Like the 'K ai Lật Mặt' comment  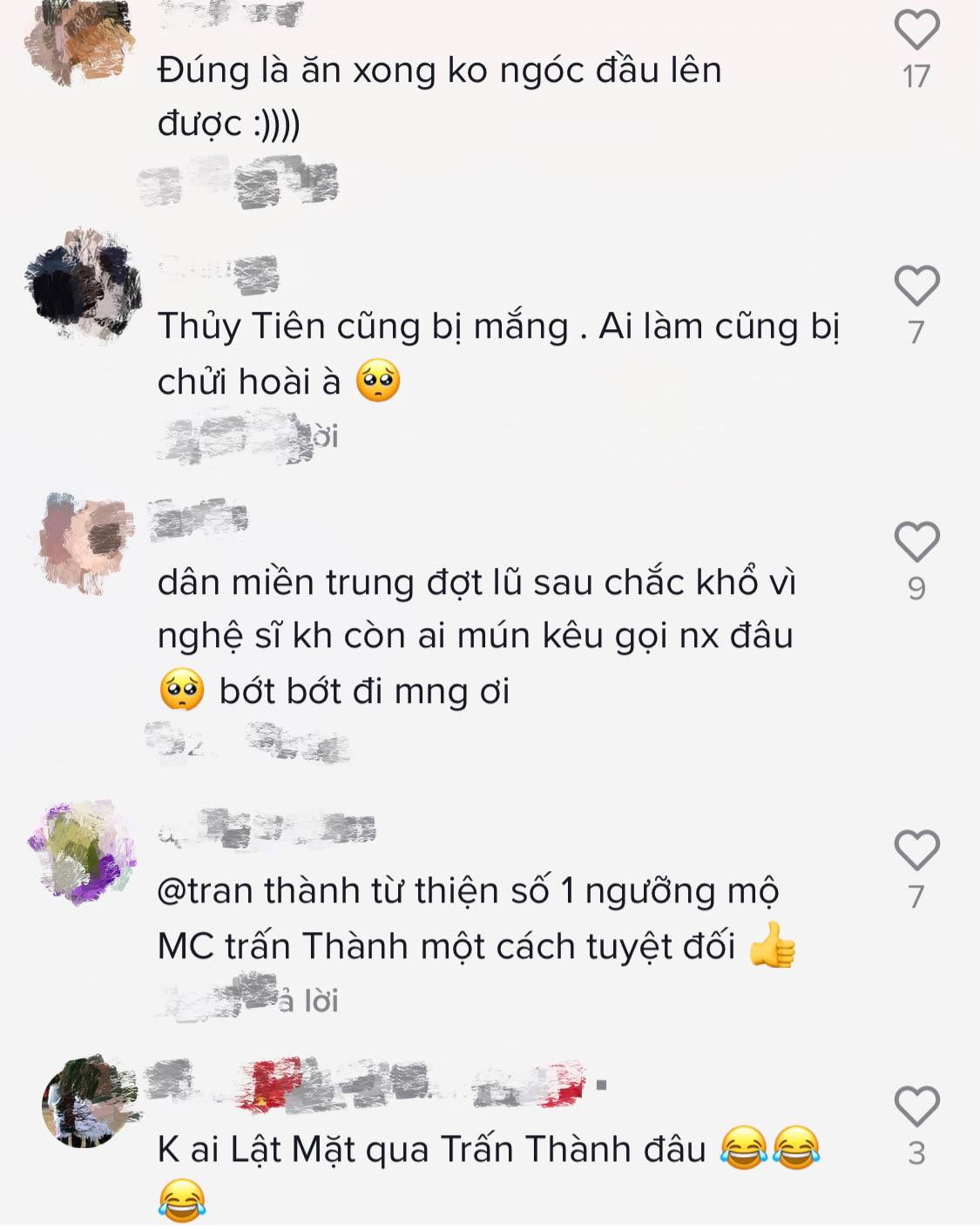916,1106
